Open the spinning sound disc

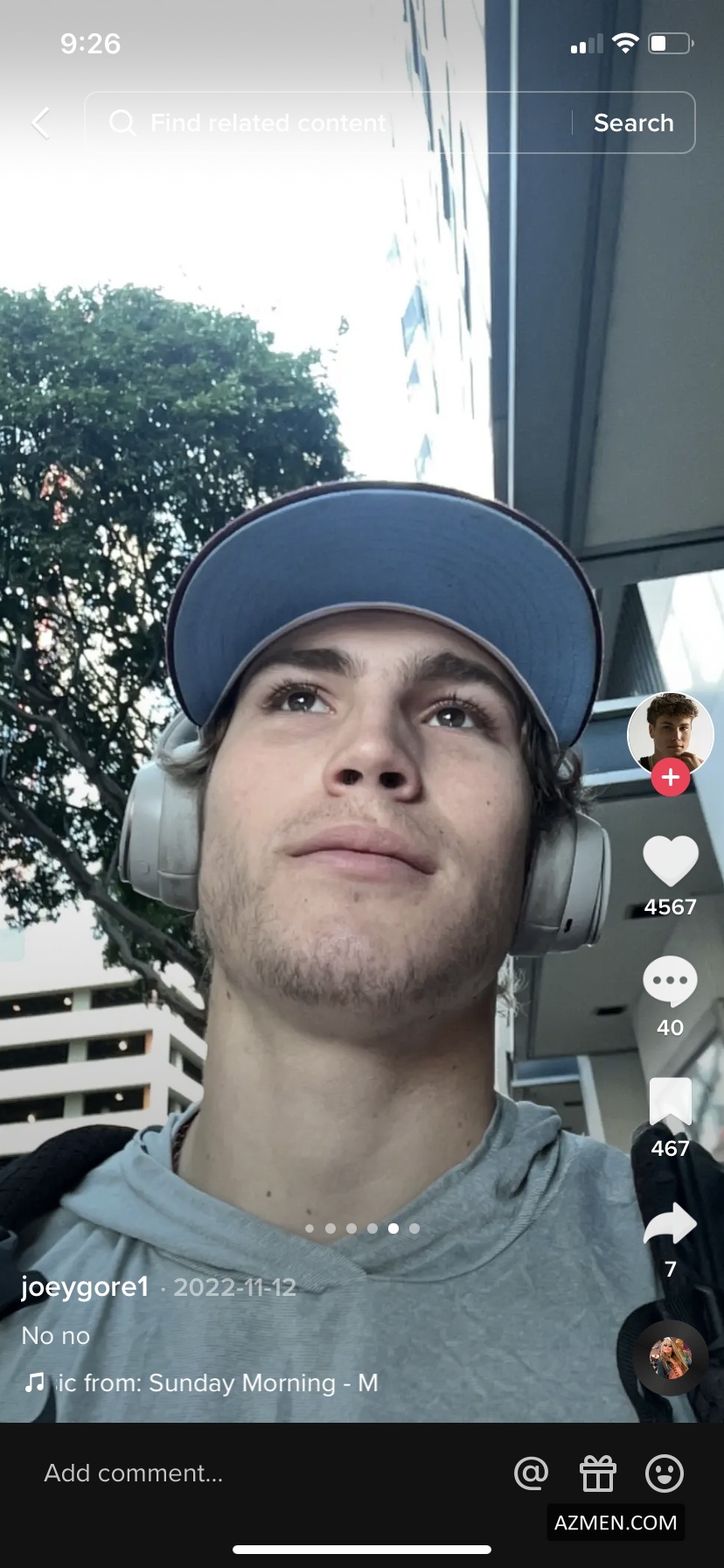point(671,1357)
